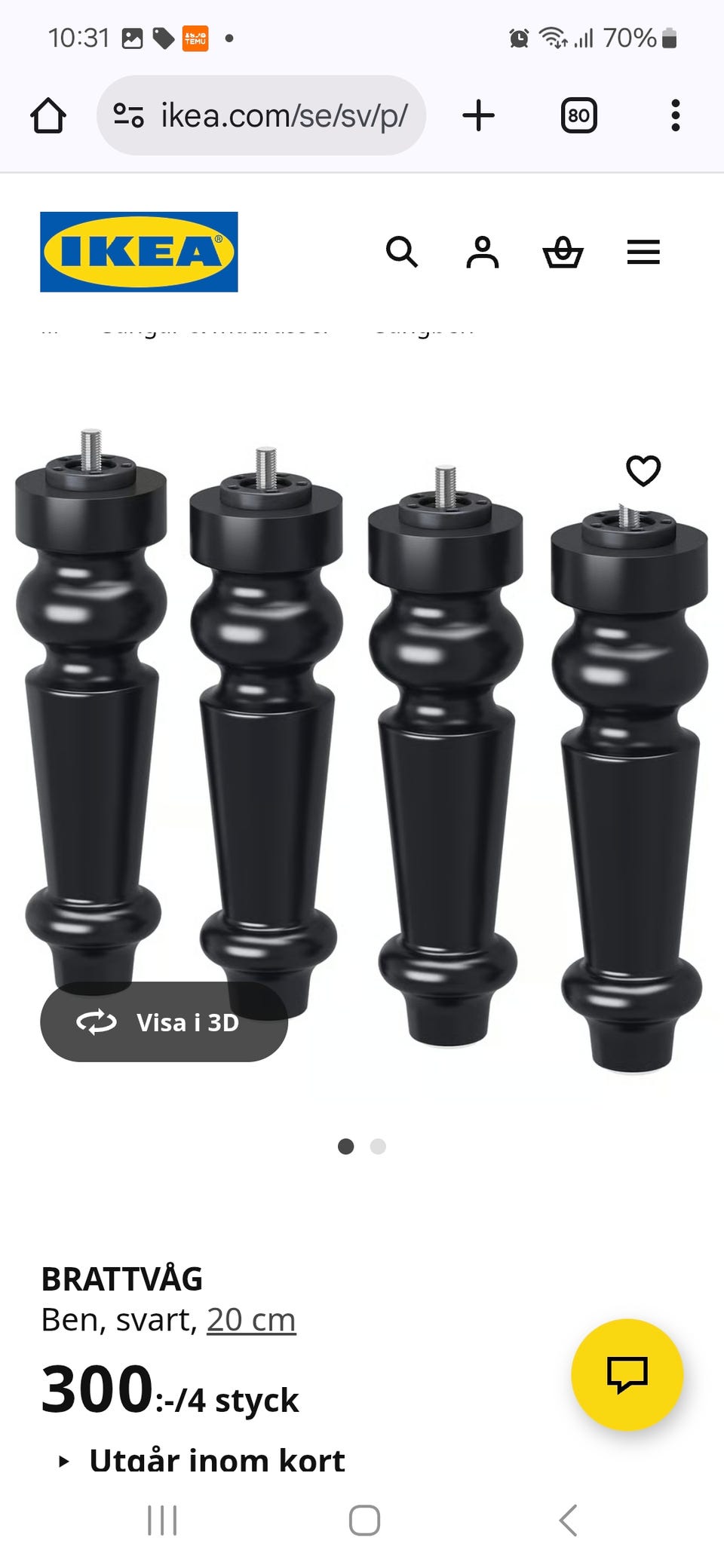Jump to the second image dot
Viewport: 724px width, 1568px height.
tap(378, 1147)
